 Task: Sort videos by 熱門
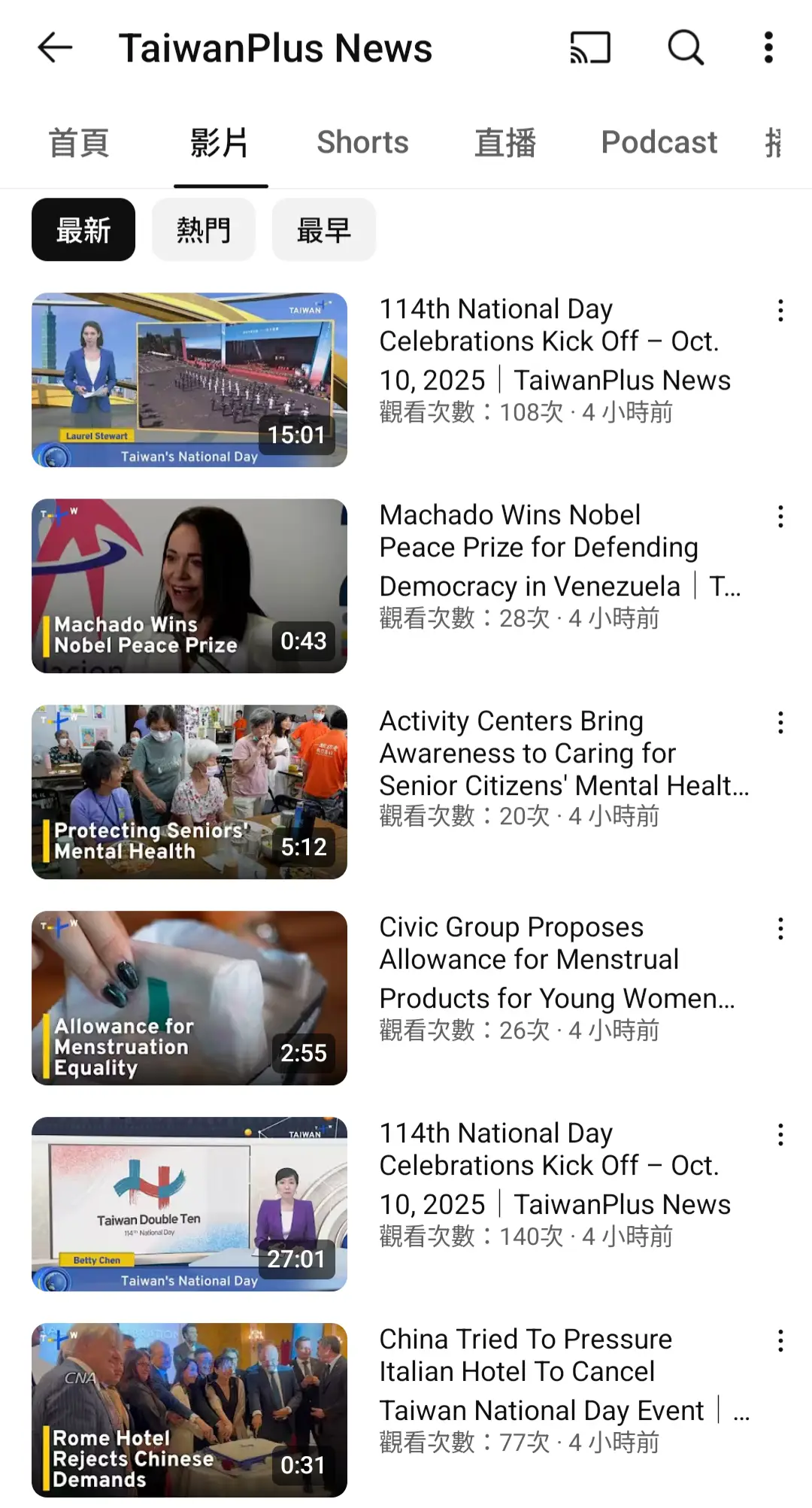coord(204,230)
